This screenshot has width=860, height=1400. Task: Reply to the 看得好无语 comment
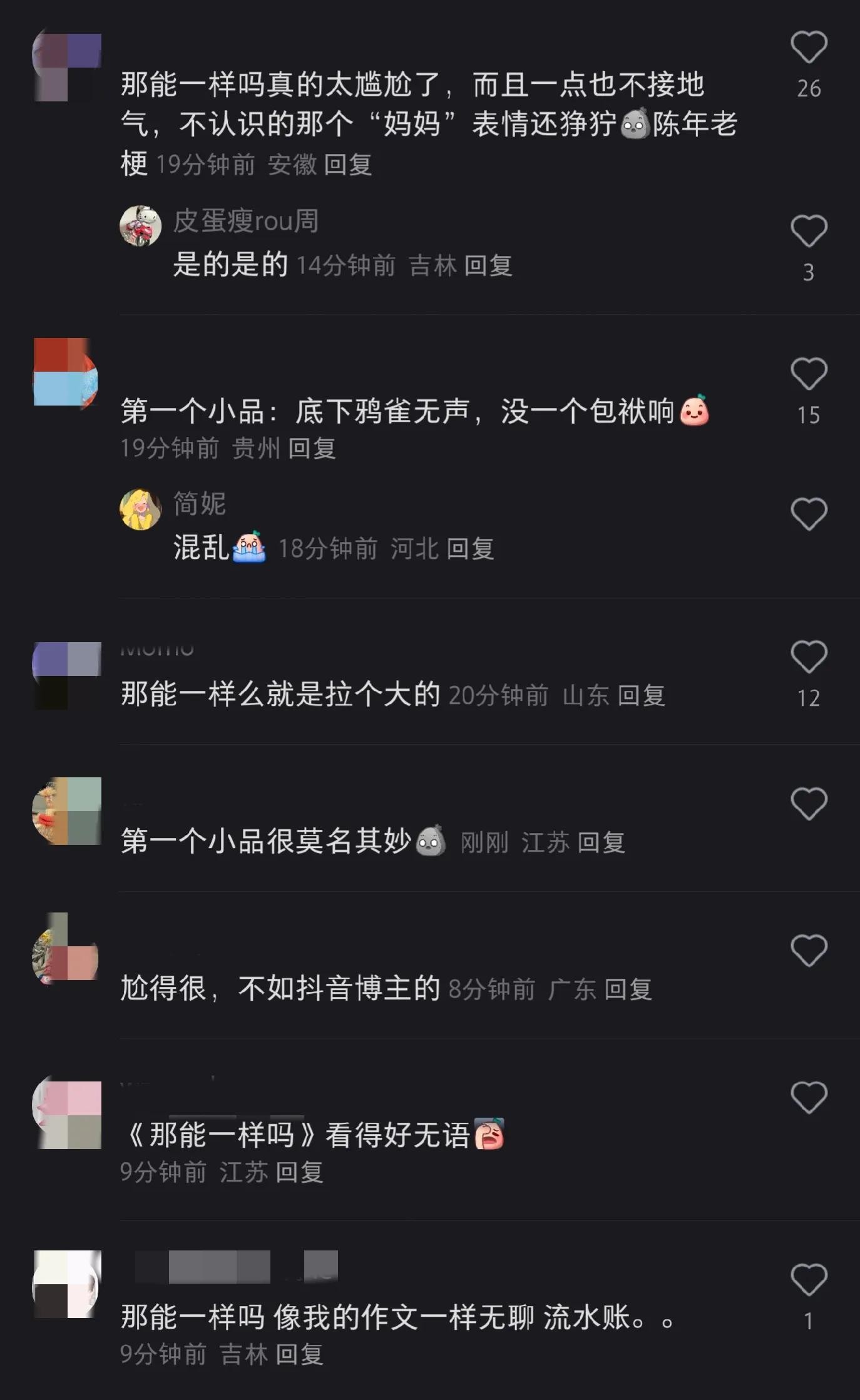tap(299, 1172)
